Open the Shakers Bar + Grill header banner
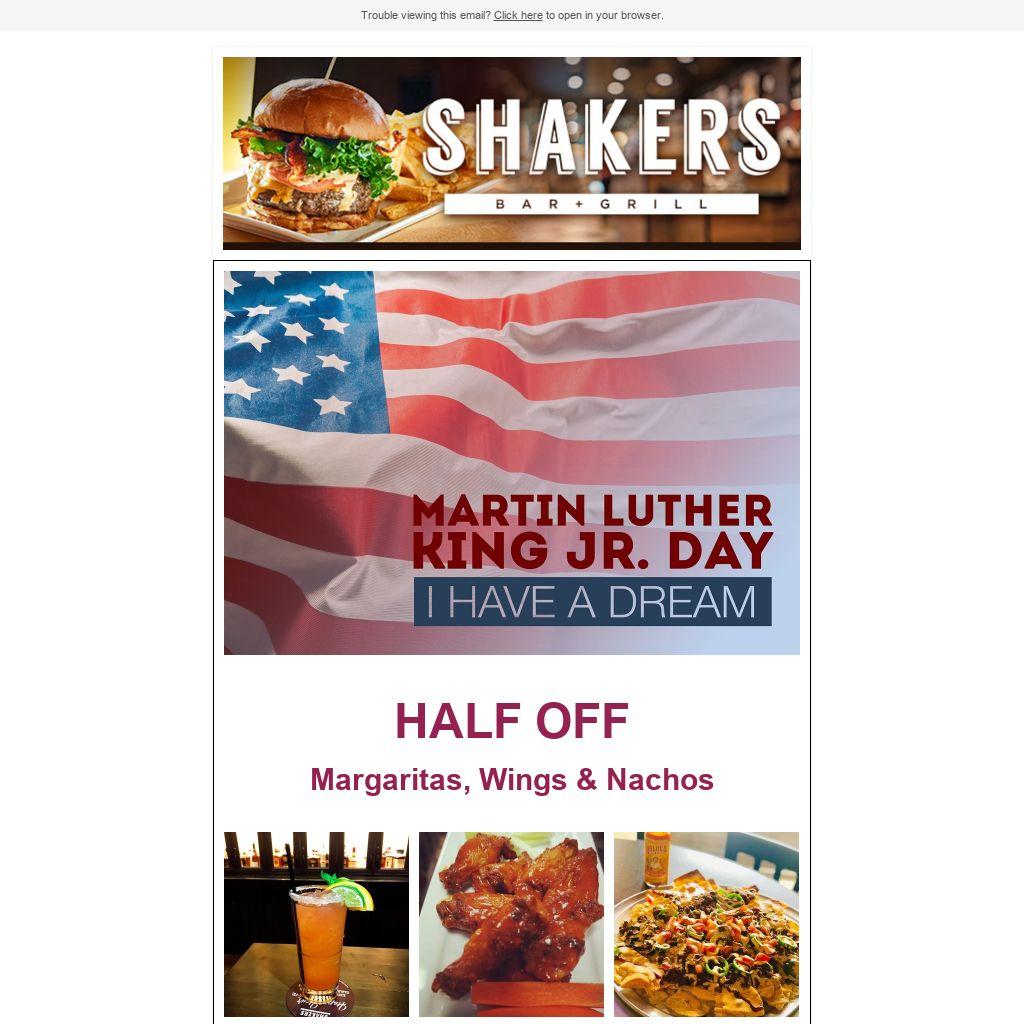1024x1024 pixels. (511, 153)
